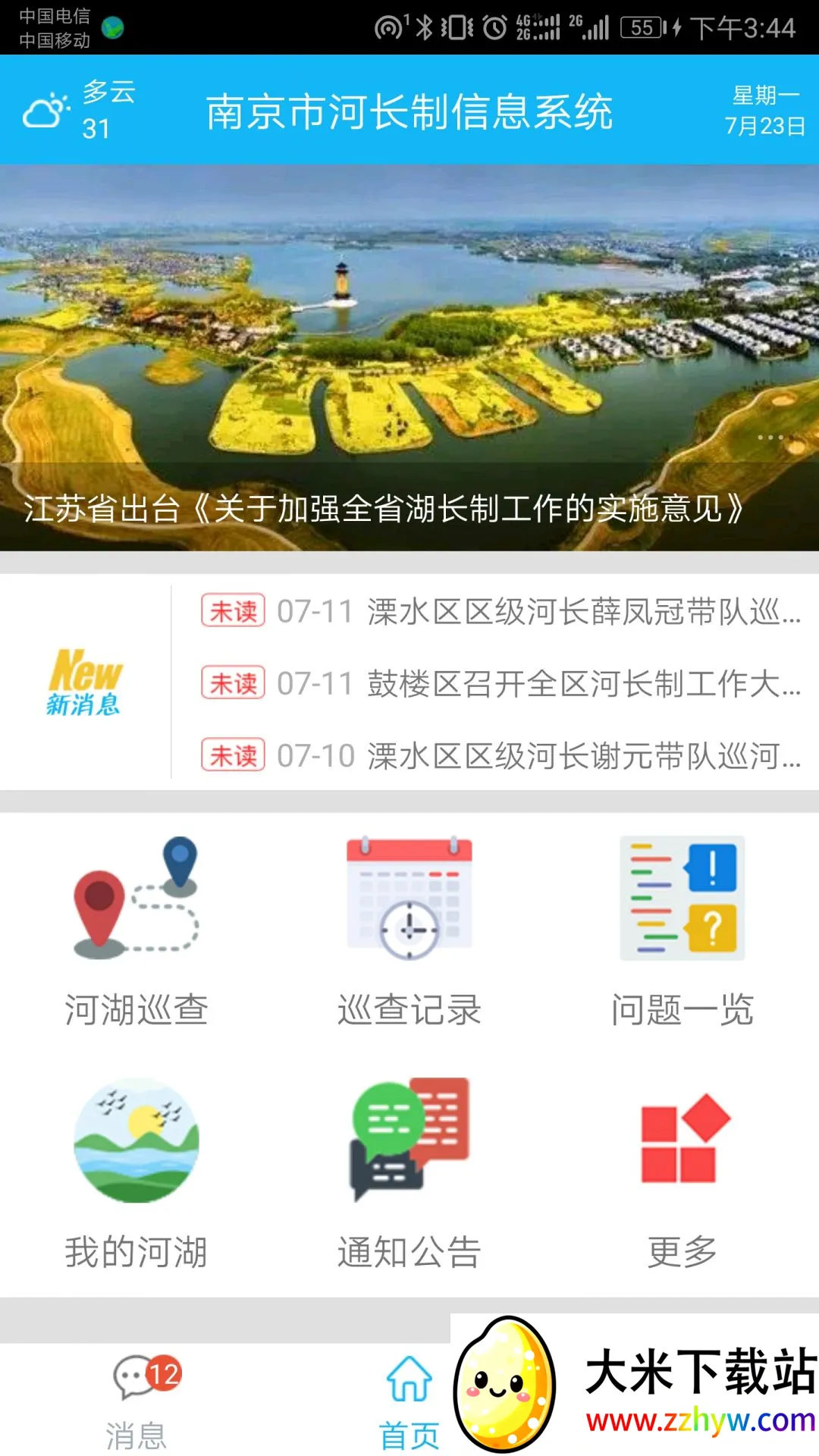Tap the weather cloud icon showing 多云 31
The height and width of the screenshot is (1456, 819).
(x=44, y=108)
